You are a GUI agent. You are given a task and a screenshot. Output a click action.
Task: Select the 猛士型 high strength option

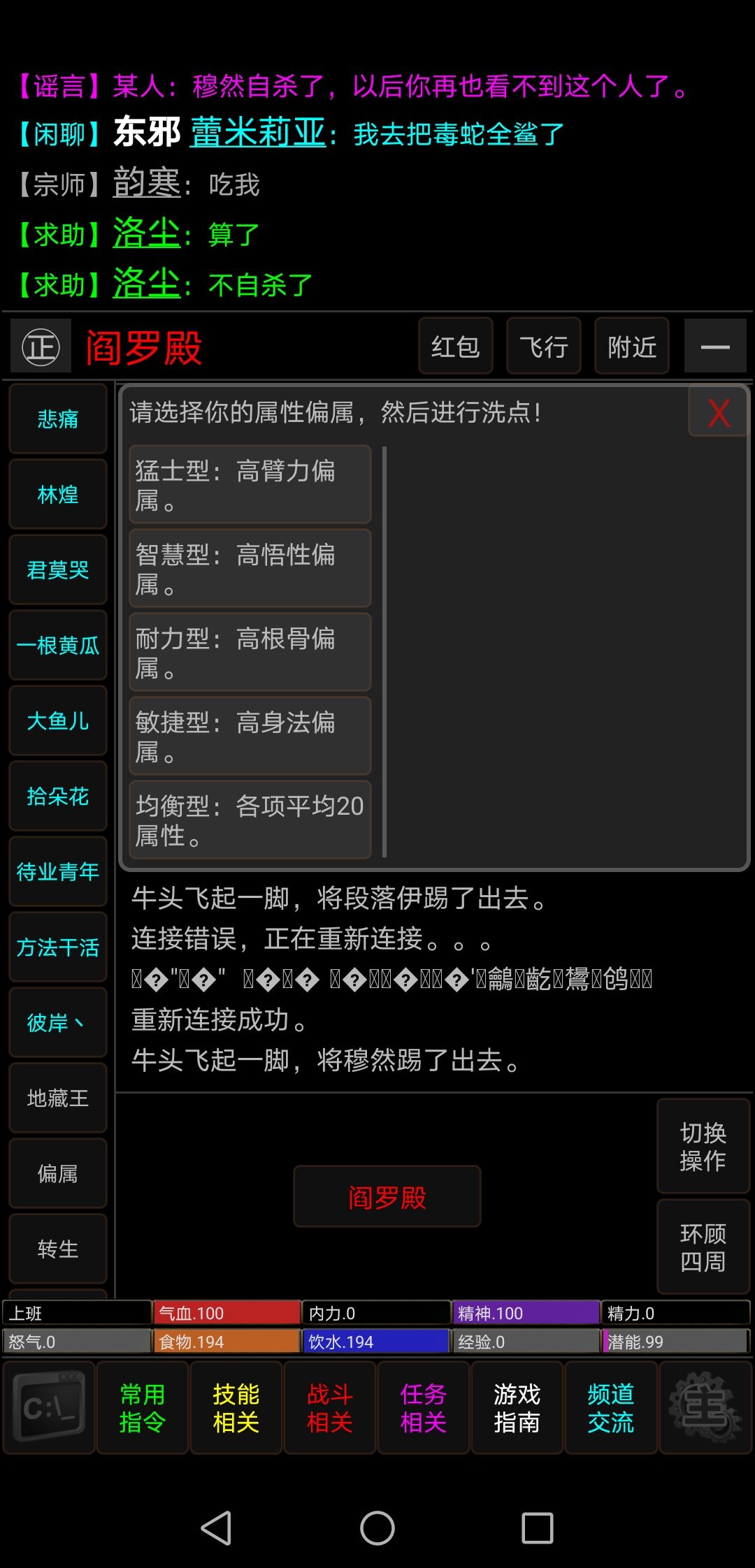[250, 485]
